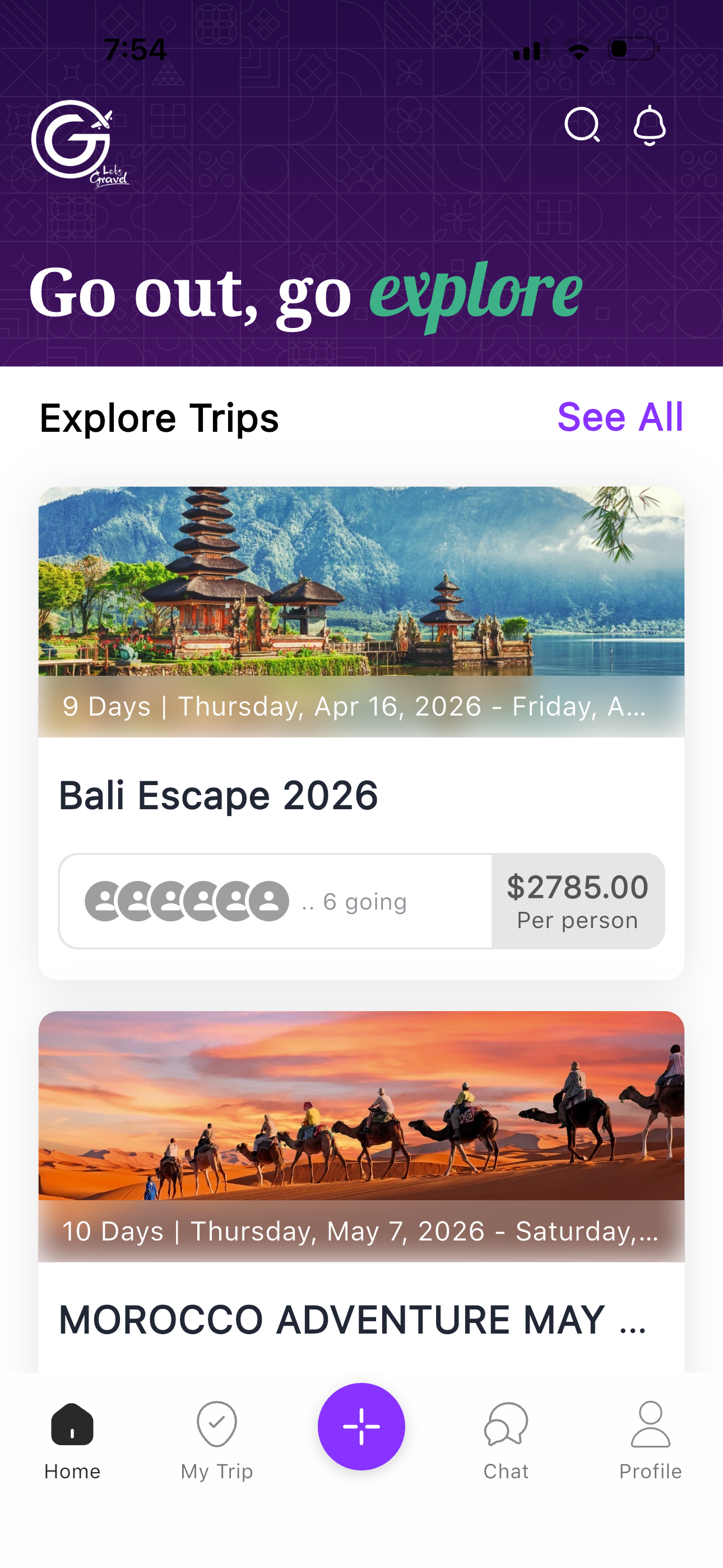Open the notifications bell
Viewport: 723px width, 1568px height.
pos(650,126)
